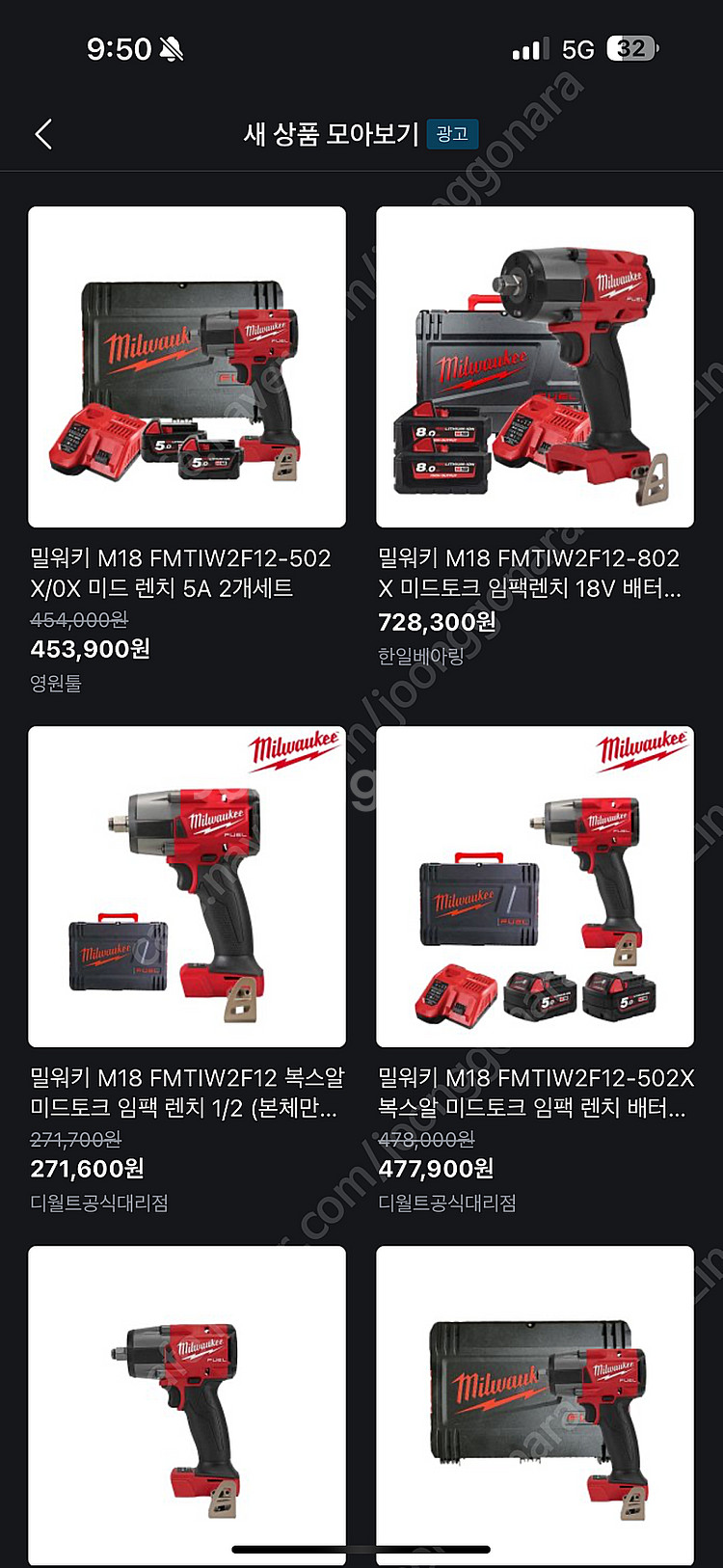
Task: Open the 728,300원 FMTIW2F12-802X product from 한일베어링
Action: click(534, 367)
